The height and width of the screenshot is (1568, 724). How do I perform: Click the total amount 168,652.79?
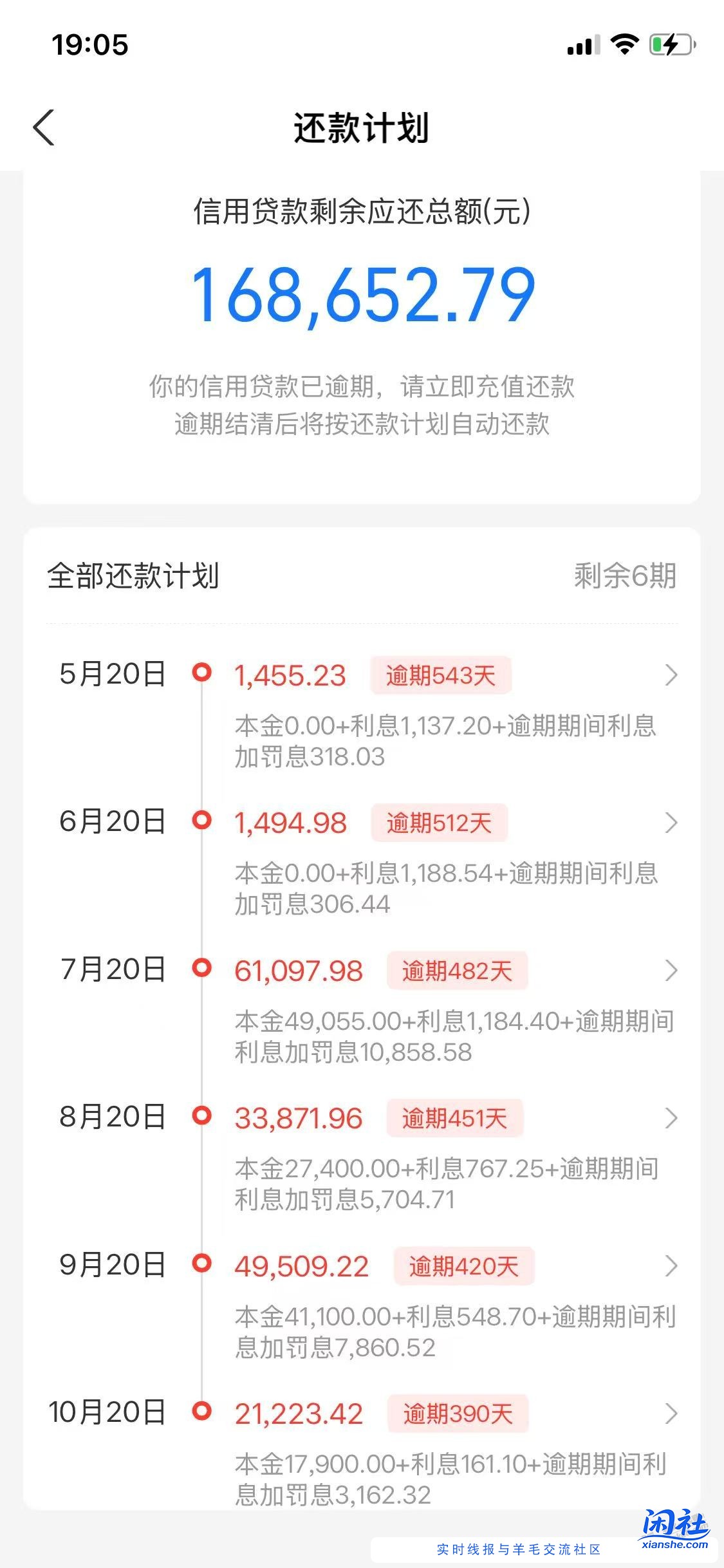pos(362,294)
